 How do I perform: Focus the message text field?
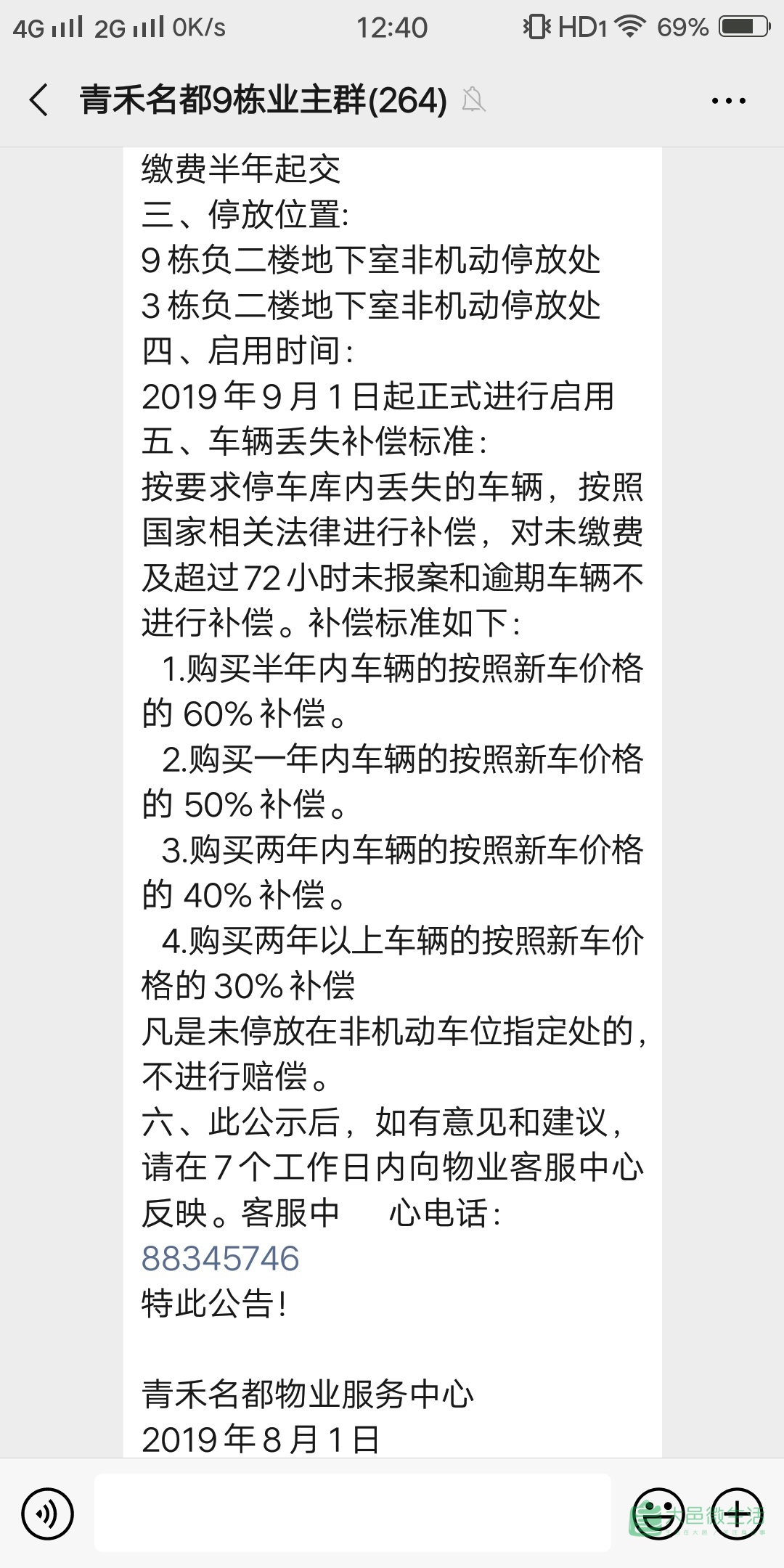(353, 1514)
